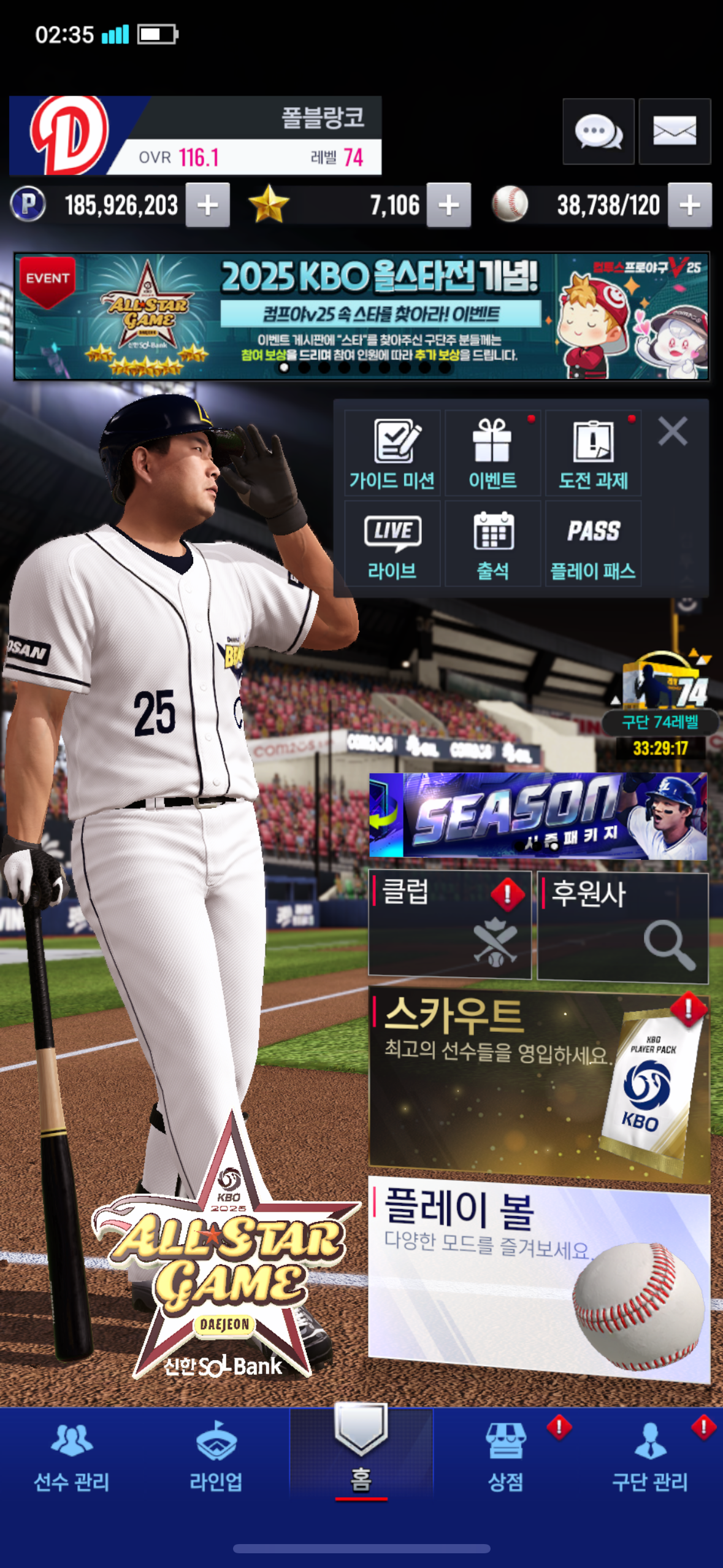Open 도전 과제 challenges
The height and width of the screenshot is (1568, 723).
click(593, 453)
